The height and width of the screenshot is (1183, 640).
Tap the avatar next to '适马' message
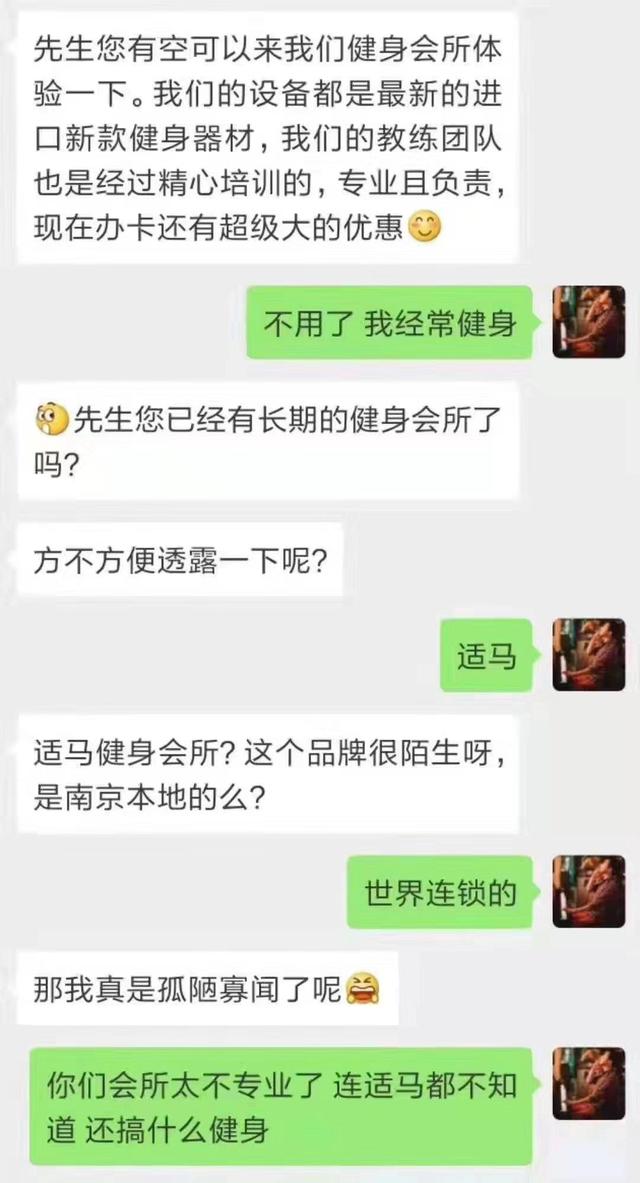(x=589, y=655)
